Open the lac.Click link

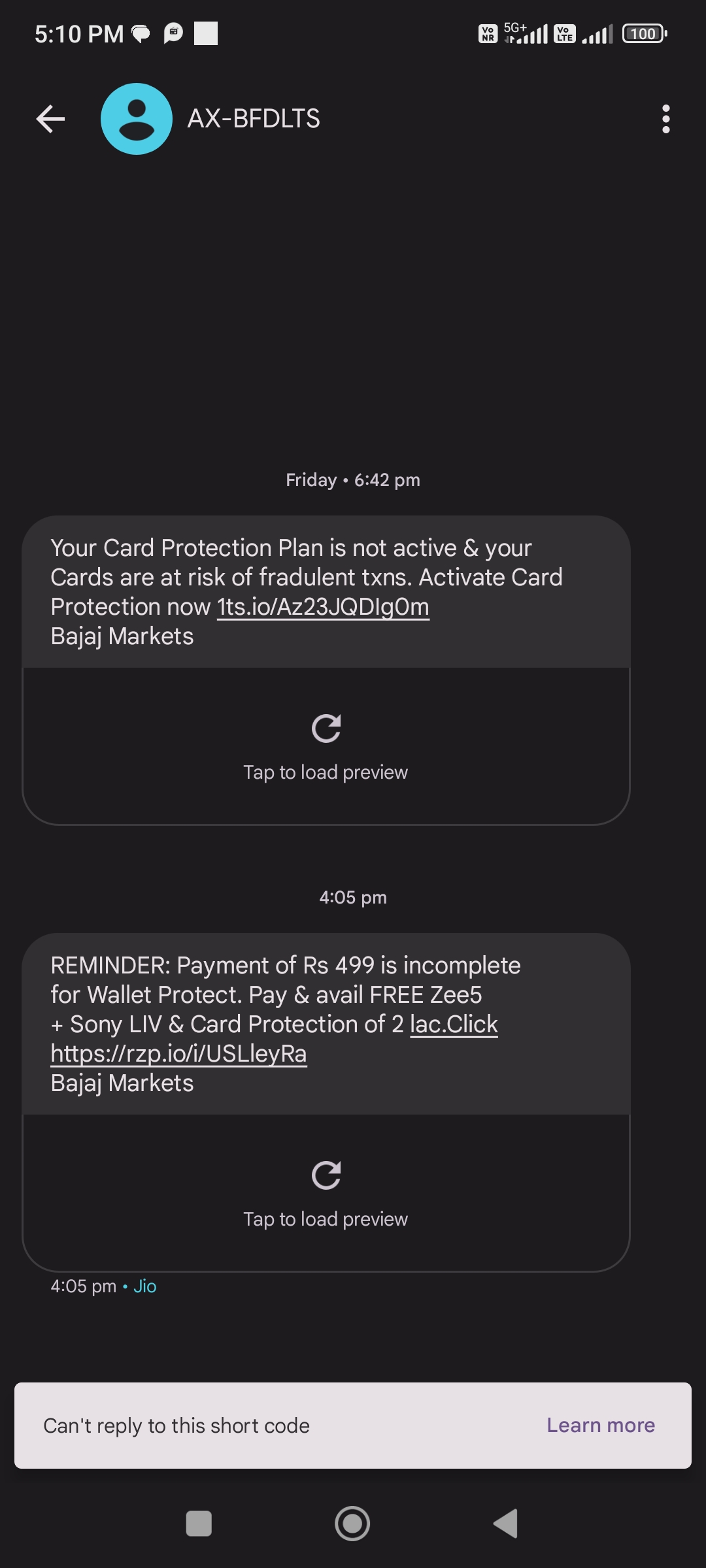click(454, 1024)
